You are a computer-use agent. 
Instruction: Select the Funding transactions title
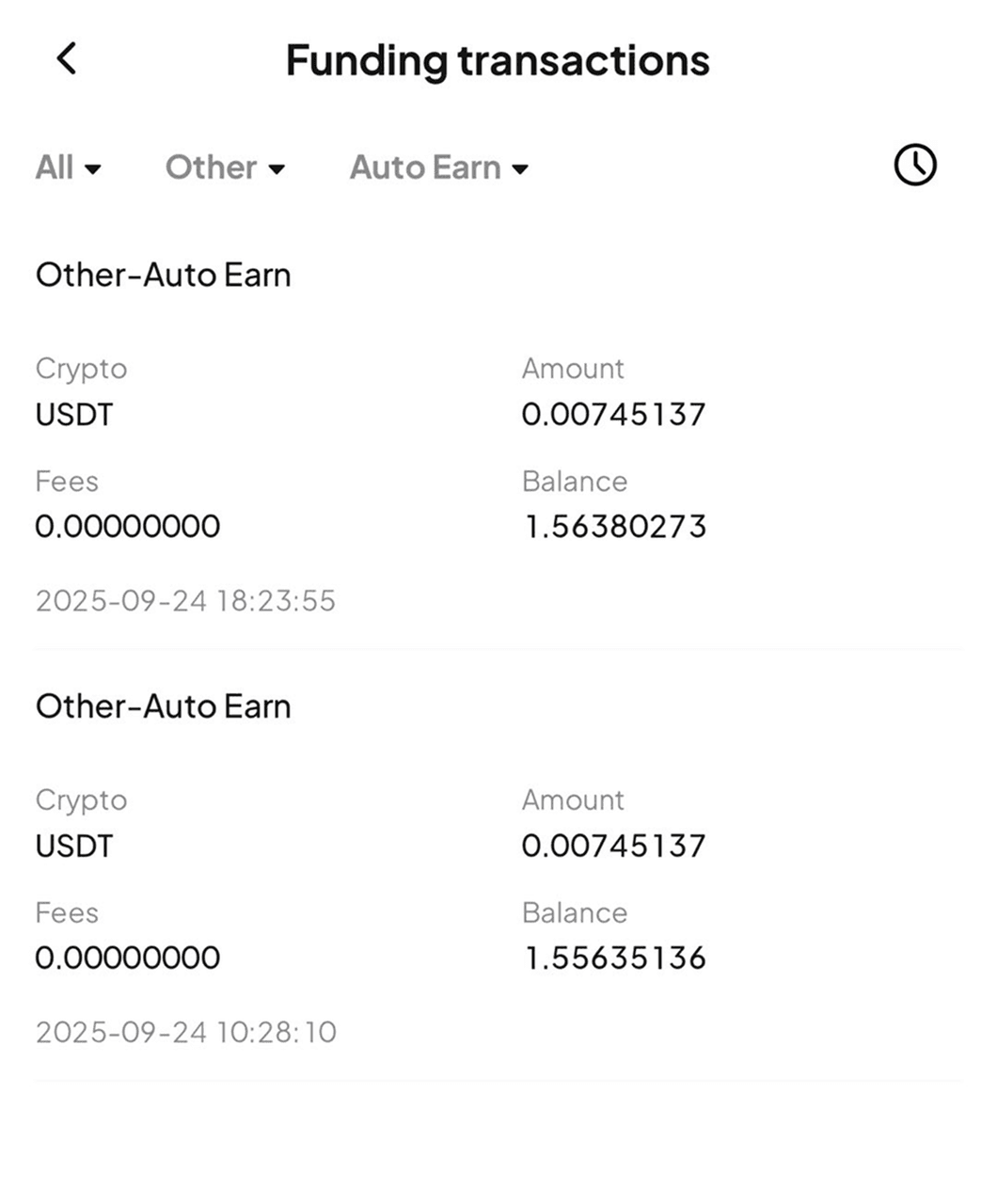(498, 59)
